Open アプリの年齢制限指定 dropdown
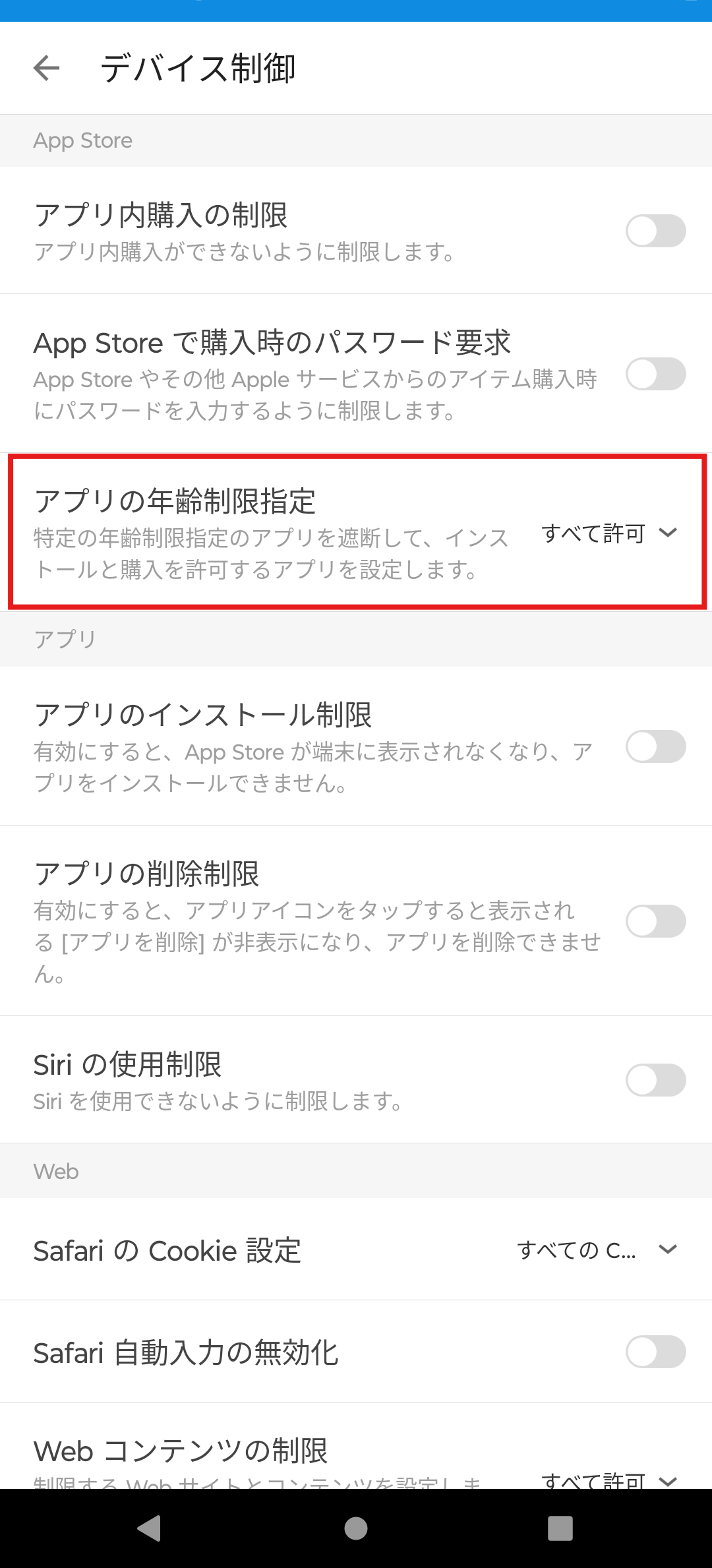Screen dimensions: 712x1568 pos(609,533)
